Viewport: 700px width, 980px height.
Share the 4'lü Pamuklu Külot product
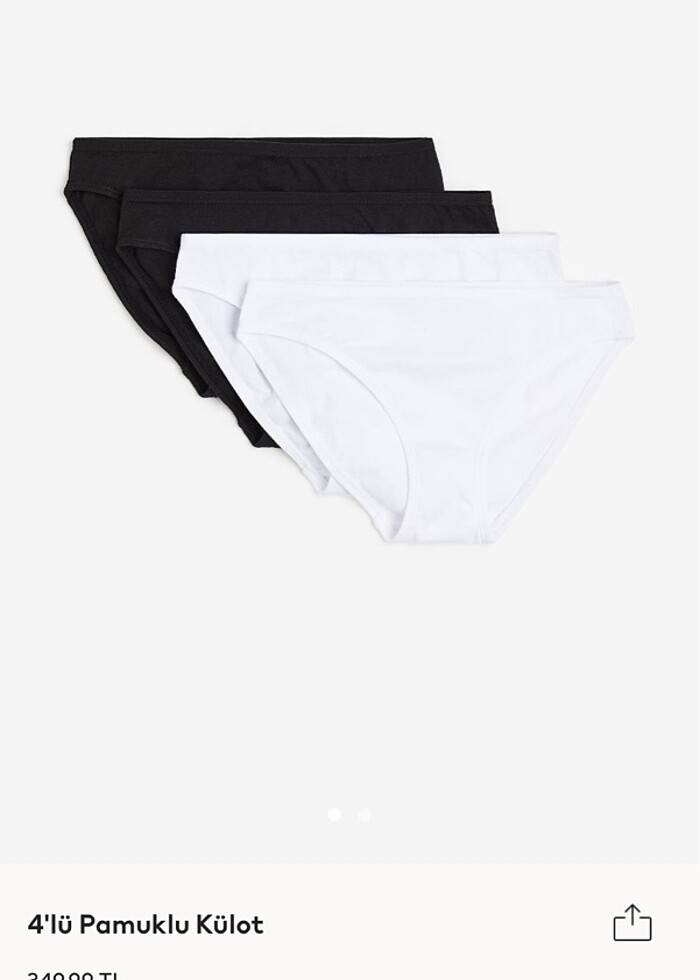point(632,922)
